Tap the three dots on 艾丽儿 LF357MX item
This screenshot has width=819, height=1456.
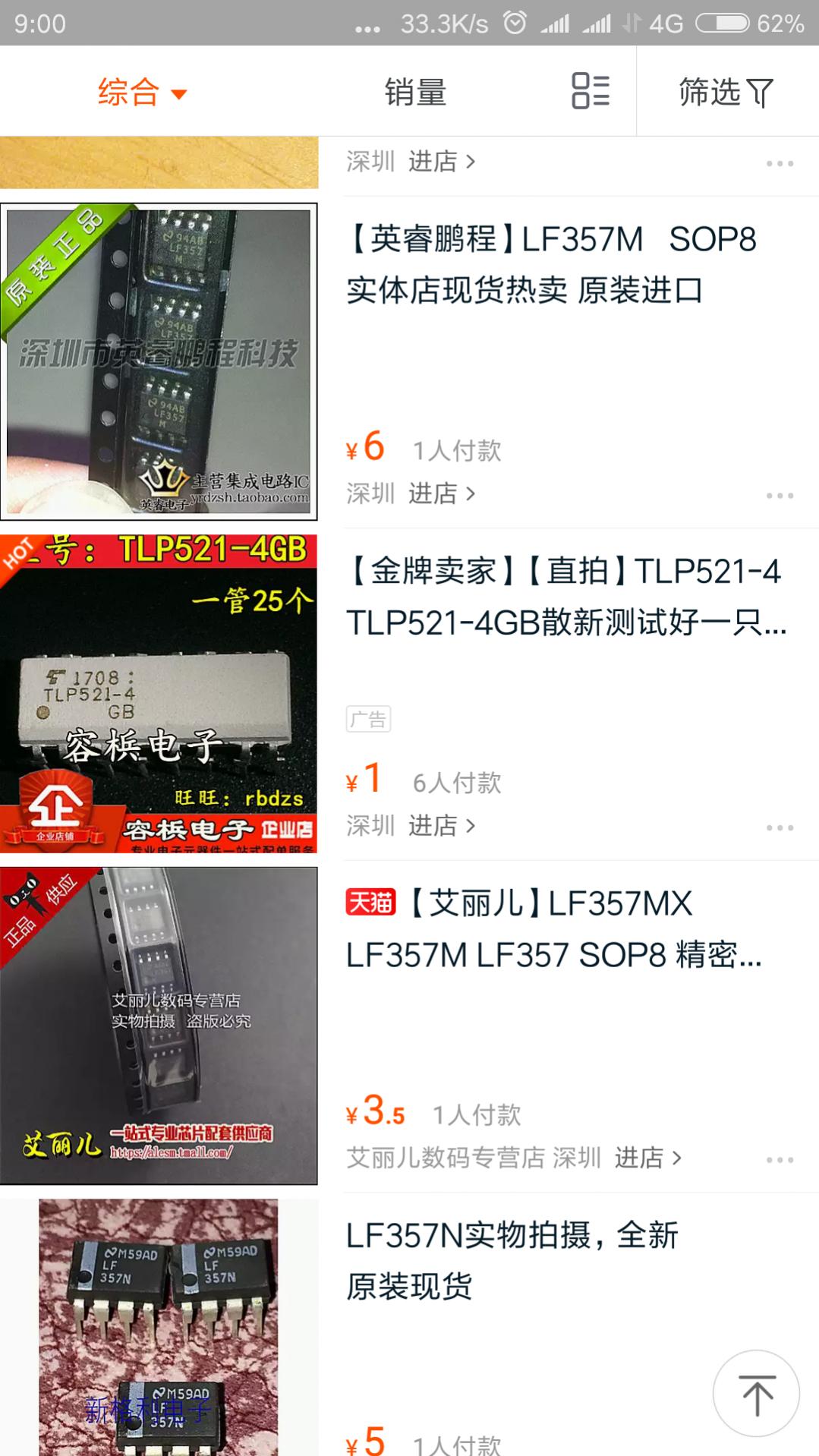click(x=780, y=1160)
